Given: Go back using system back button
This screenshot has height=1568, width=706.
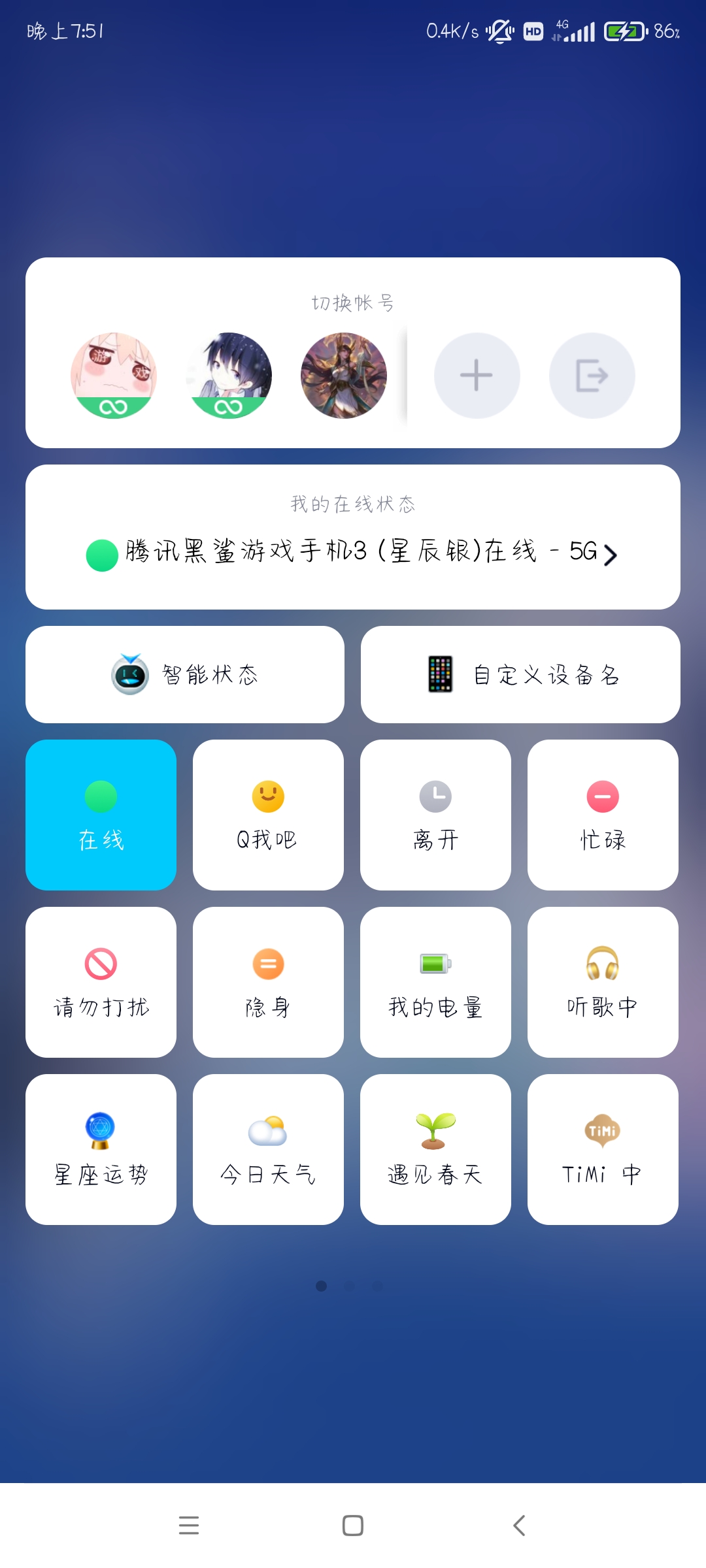Looking at the screenshot, I should coord(519,1526).
